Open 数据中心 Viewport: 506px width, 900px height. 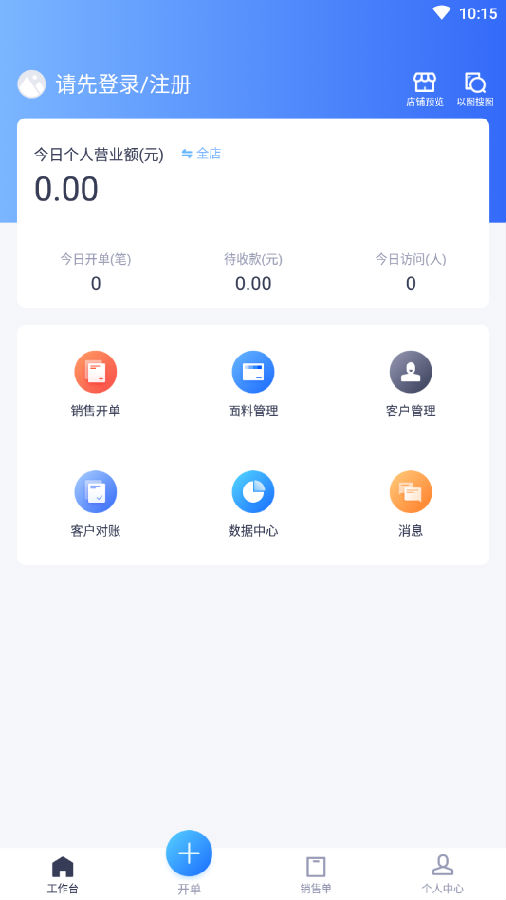point(253,504)
